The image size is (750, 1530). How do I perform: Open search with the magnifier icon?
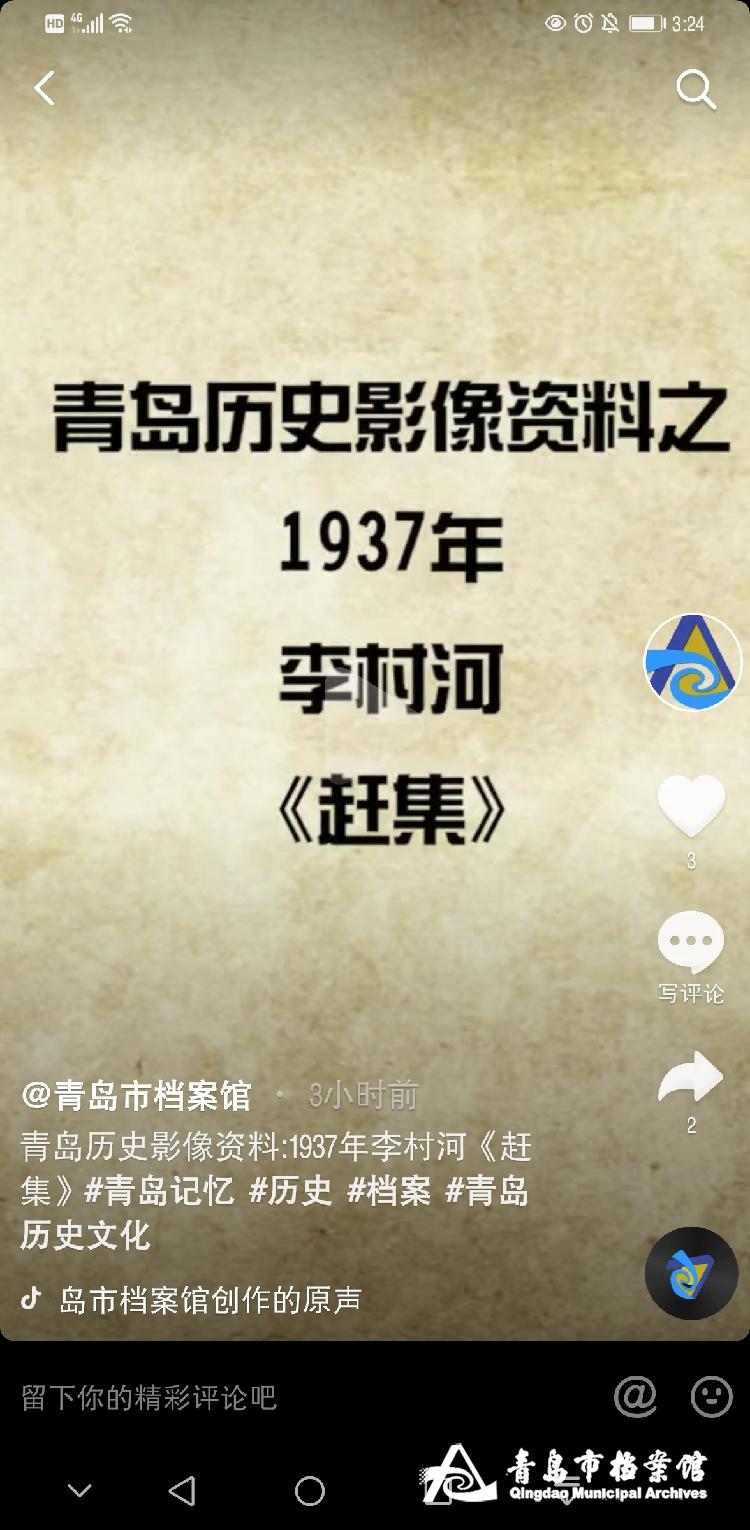coord(696,89)
